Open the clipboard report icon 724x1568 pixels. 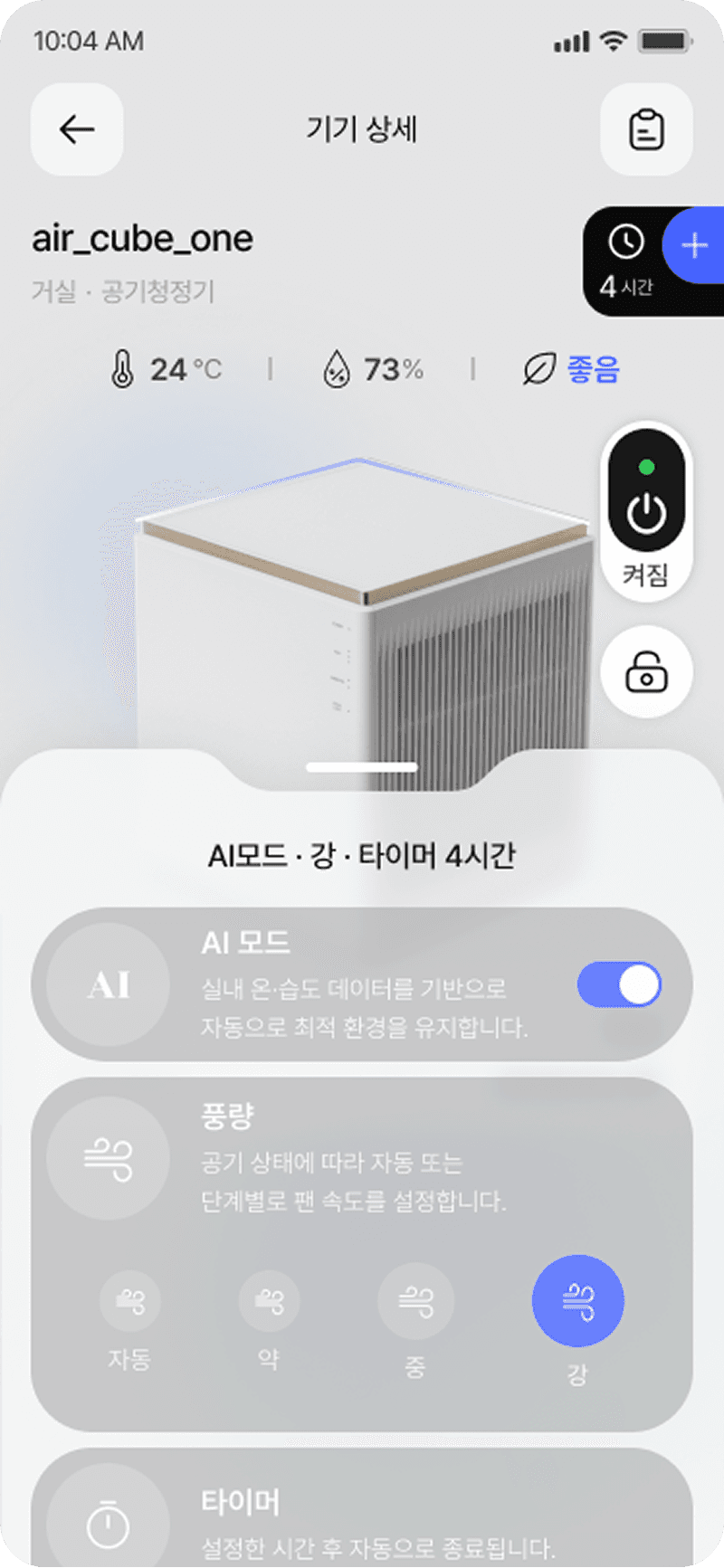click(646, 129)
